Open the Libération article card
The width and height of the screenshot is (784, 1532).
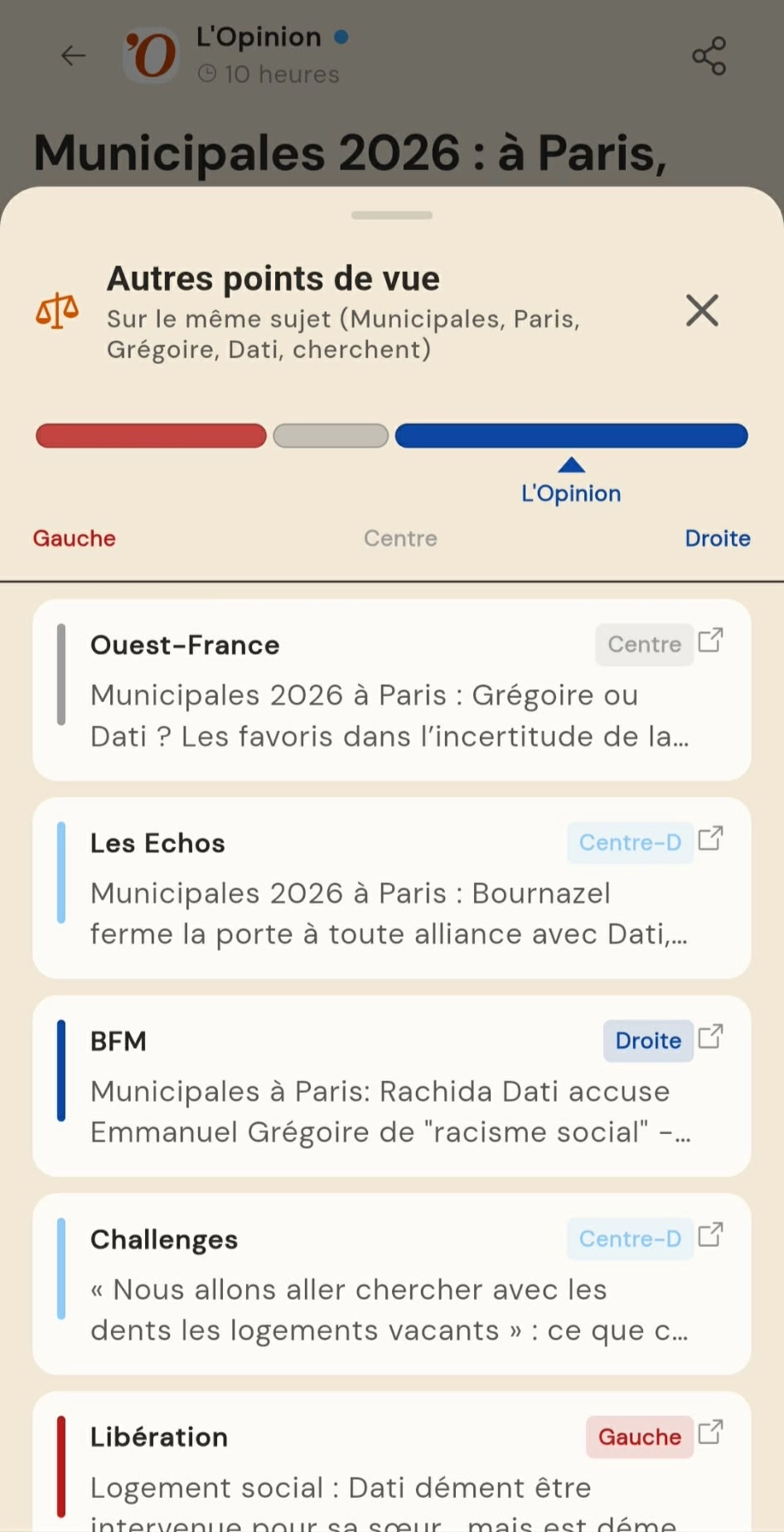[391, 1466]
